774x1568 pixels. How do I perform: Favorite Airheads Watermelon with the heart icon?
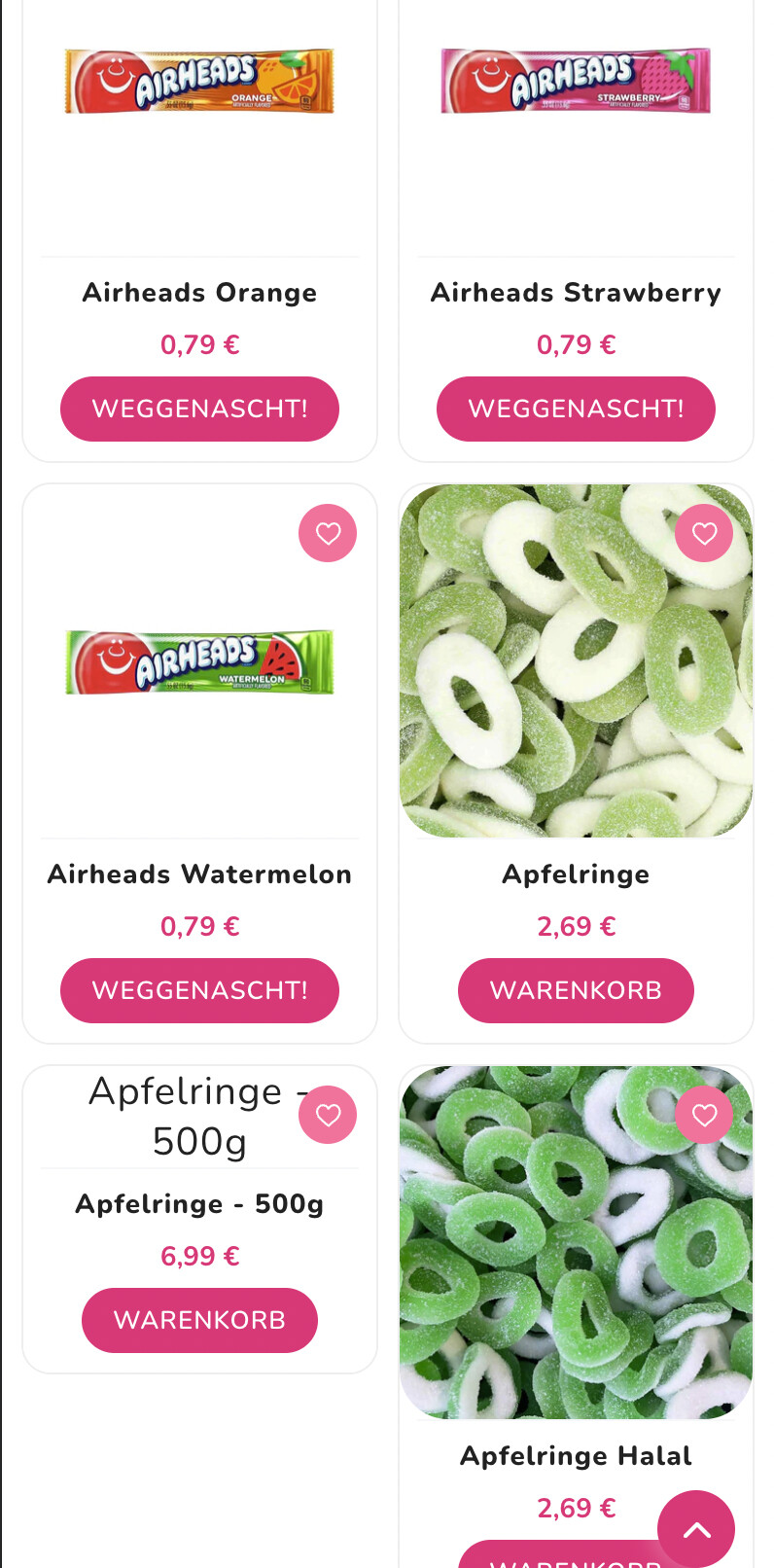(x=328, y=533)
